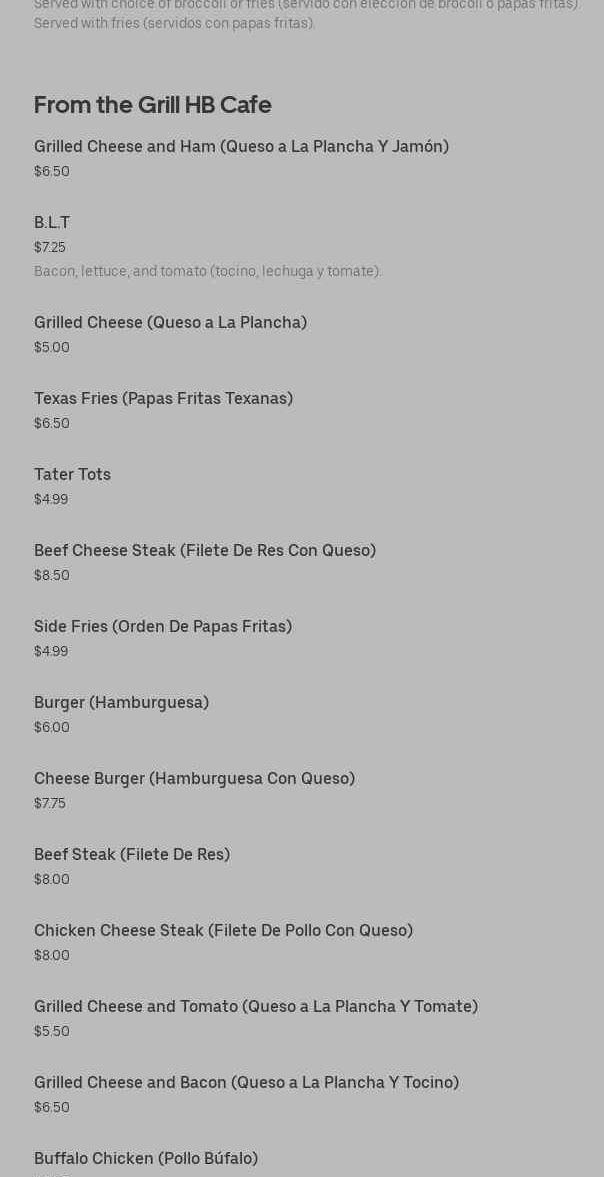
Task: Open Grilled Cheese and Tomato item
Action: (256, 1007)
